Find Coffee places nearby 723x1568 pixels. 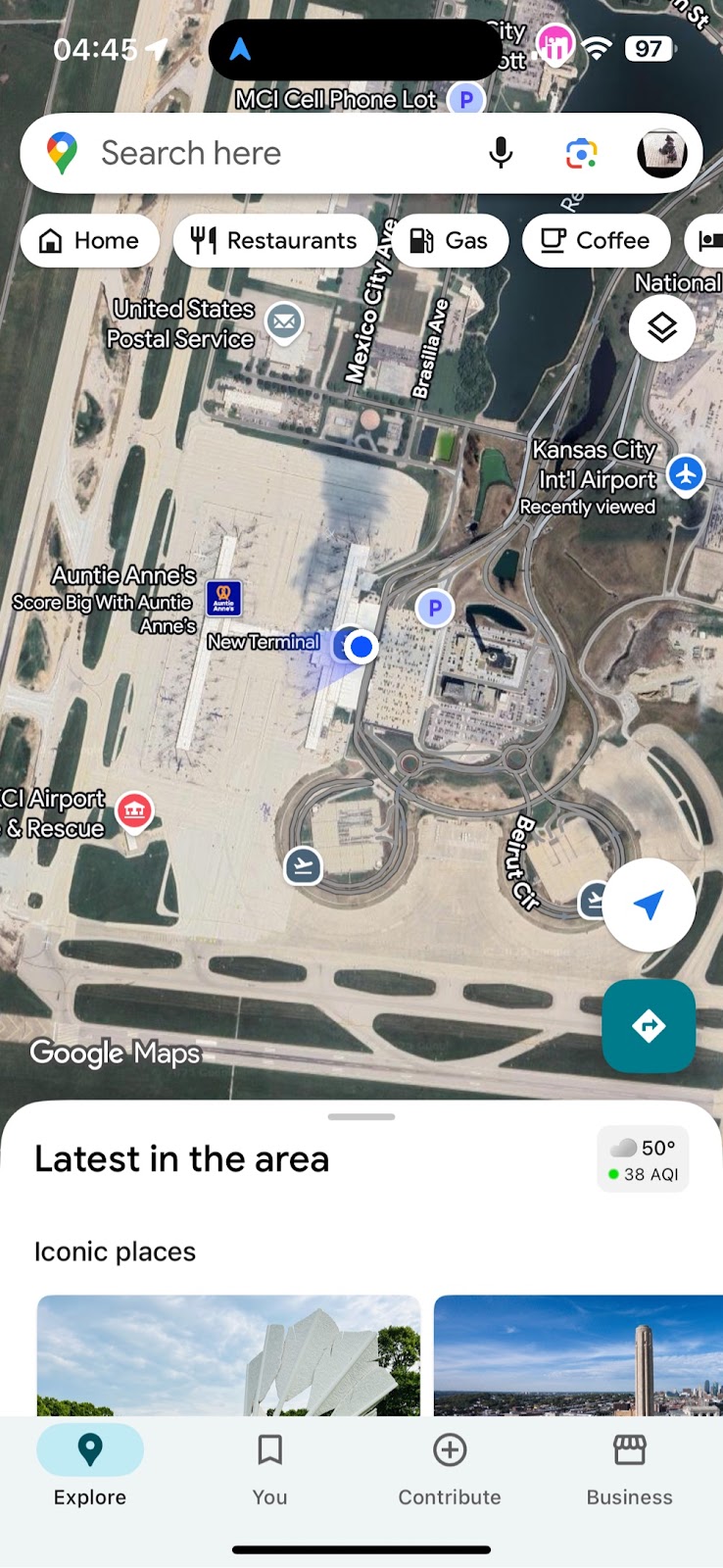(596, 240)
